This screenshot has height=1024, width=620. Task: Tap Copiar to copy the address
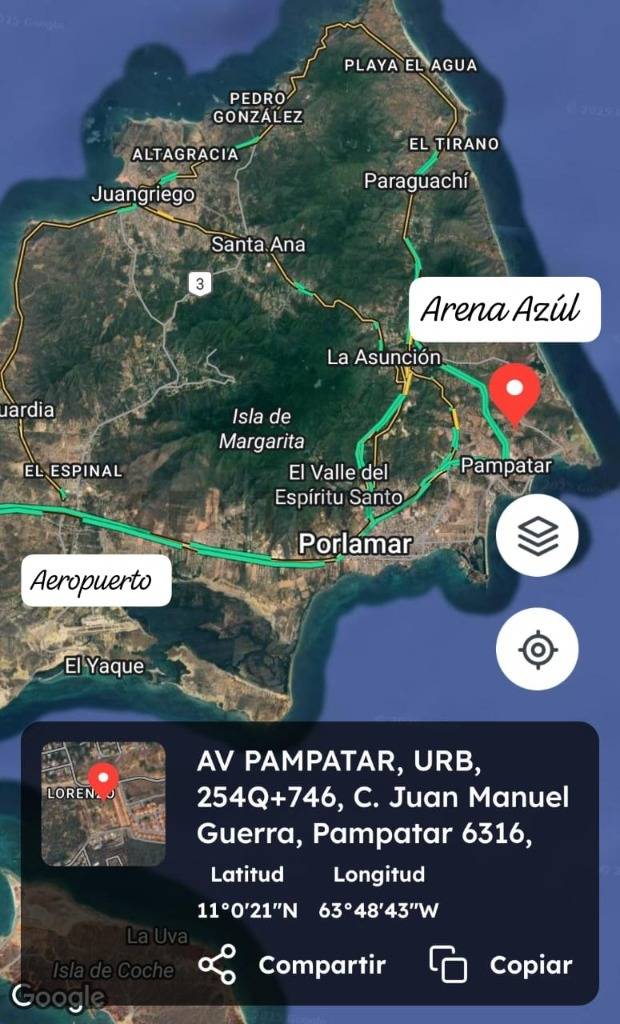[x=502, y=965]
